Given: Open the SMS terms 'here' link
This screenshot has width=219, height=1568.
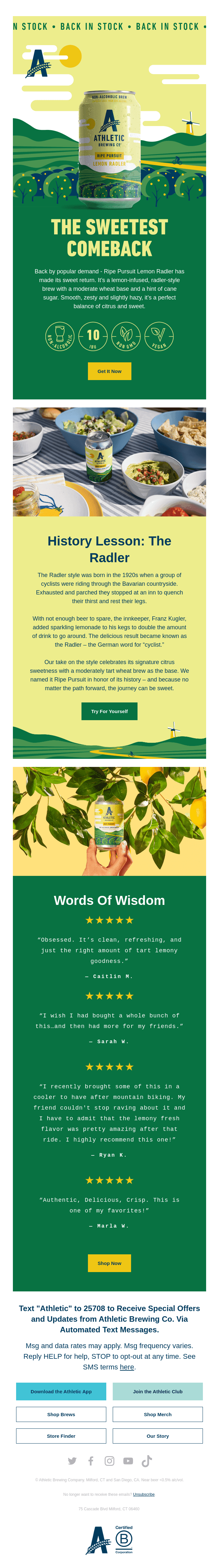Looking at the screenshot, I should point(127,1367).
